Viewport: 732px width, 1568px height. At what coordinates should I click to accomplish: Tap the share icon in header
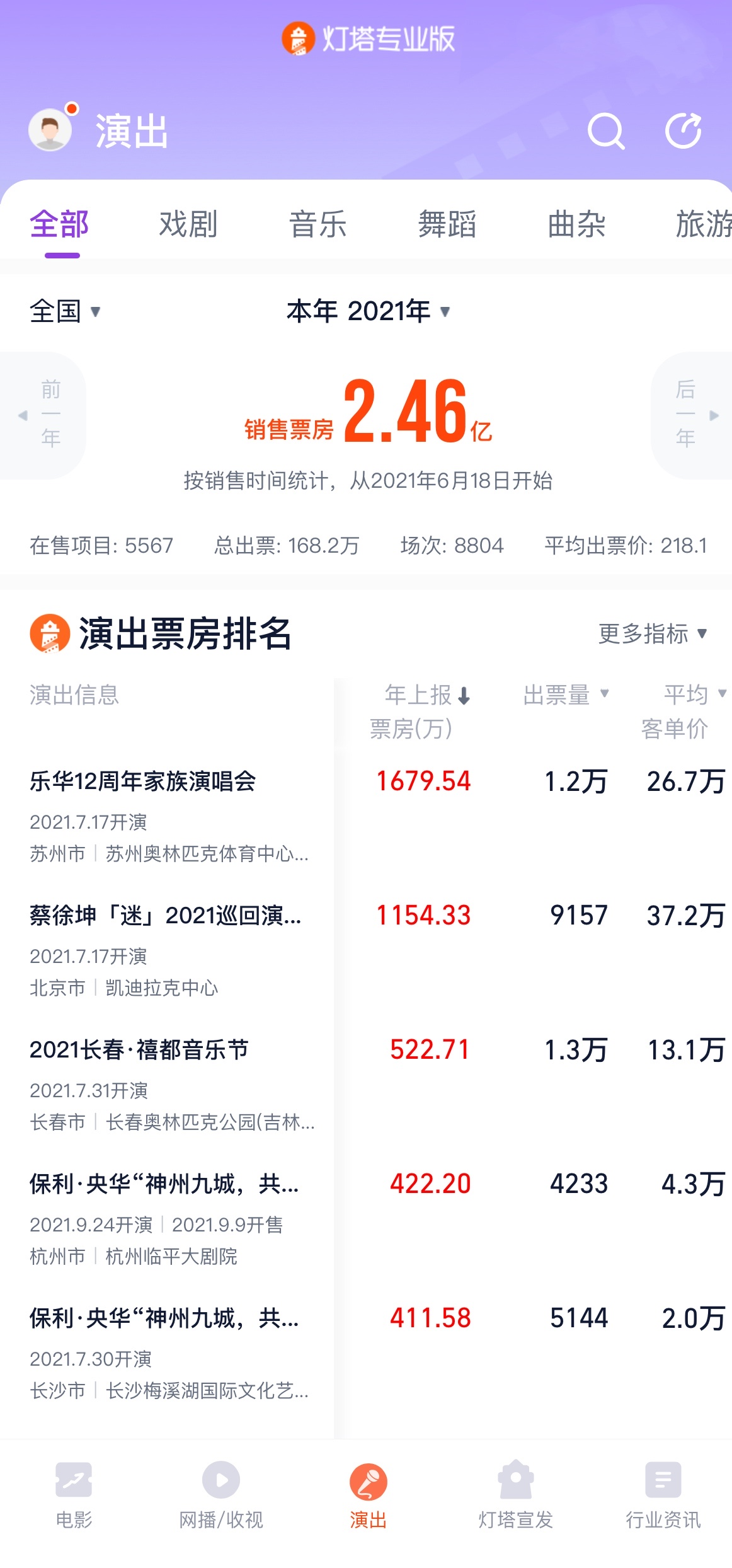tap(683, 131)
